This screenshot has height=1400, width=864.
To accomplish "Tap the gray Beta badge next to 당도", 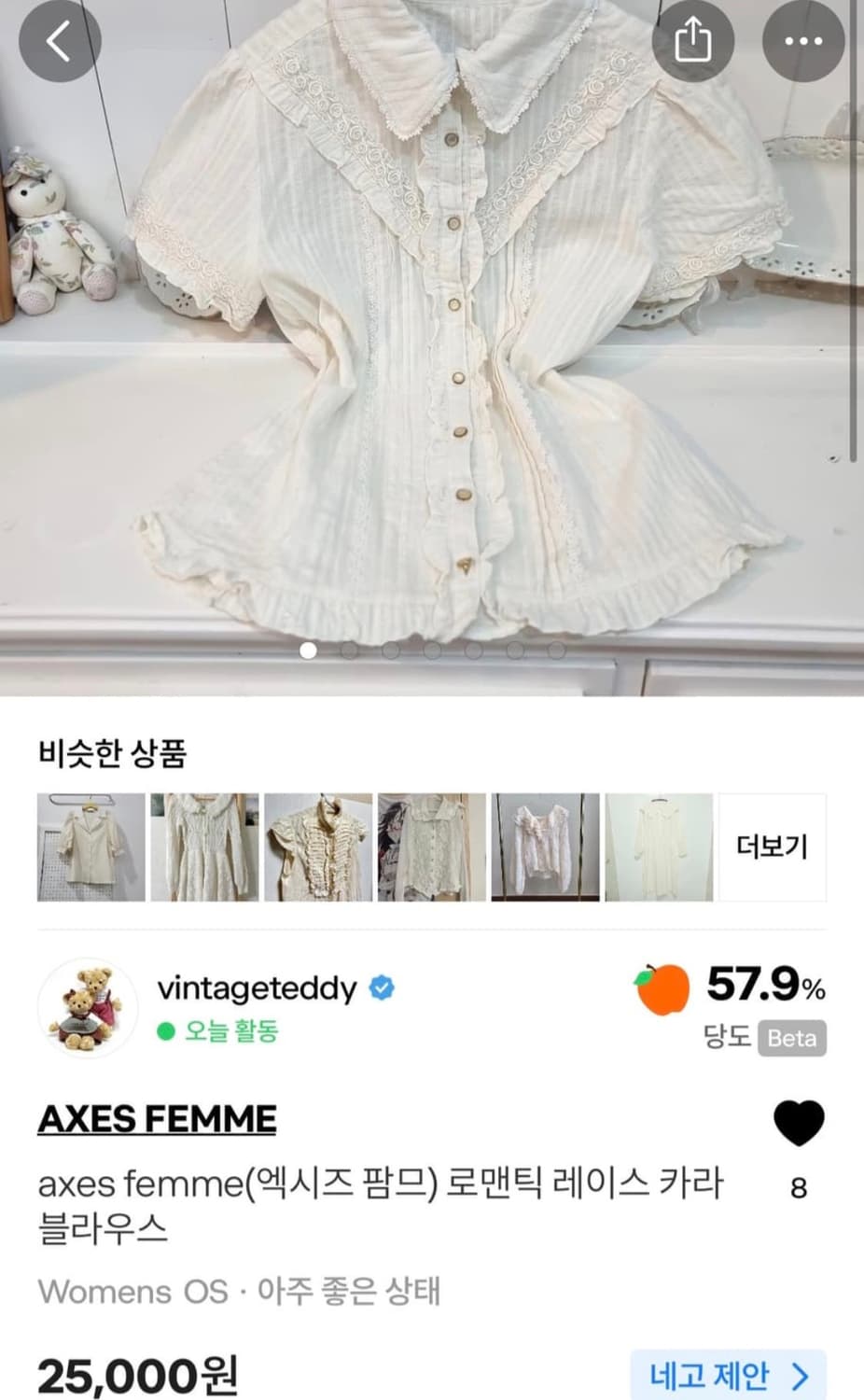I will coord(791,1039).
